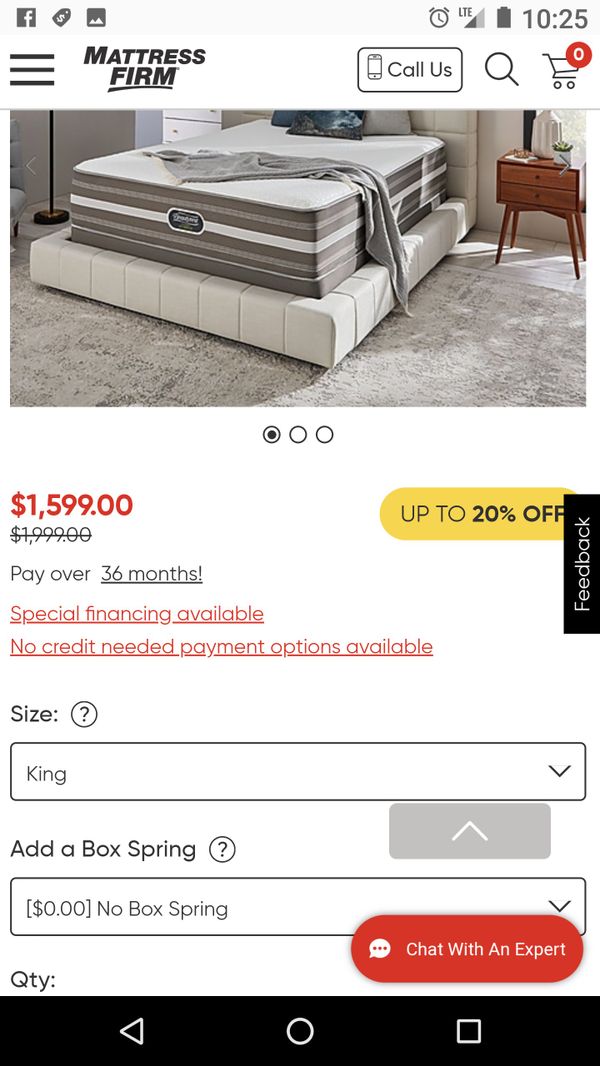Open the search magnifier

pos(501,70)
